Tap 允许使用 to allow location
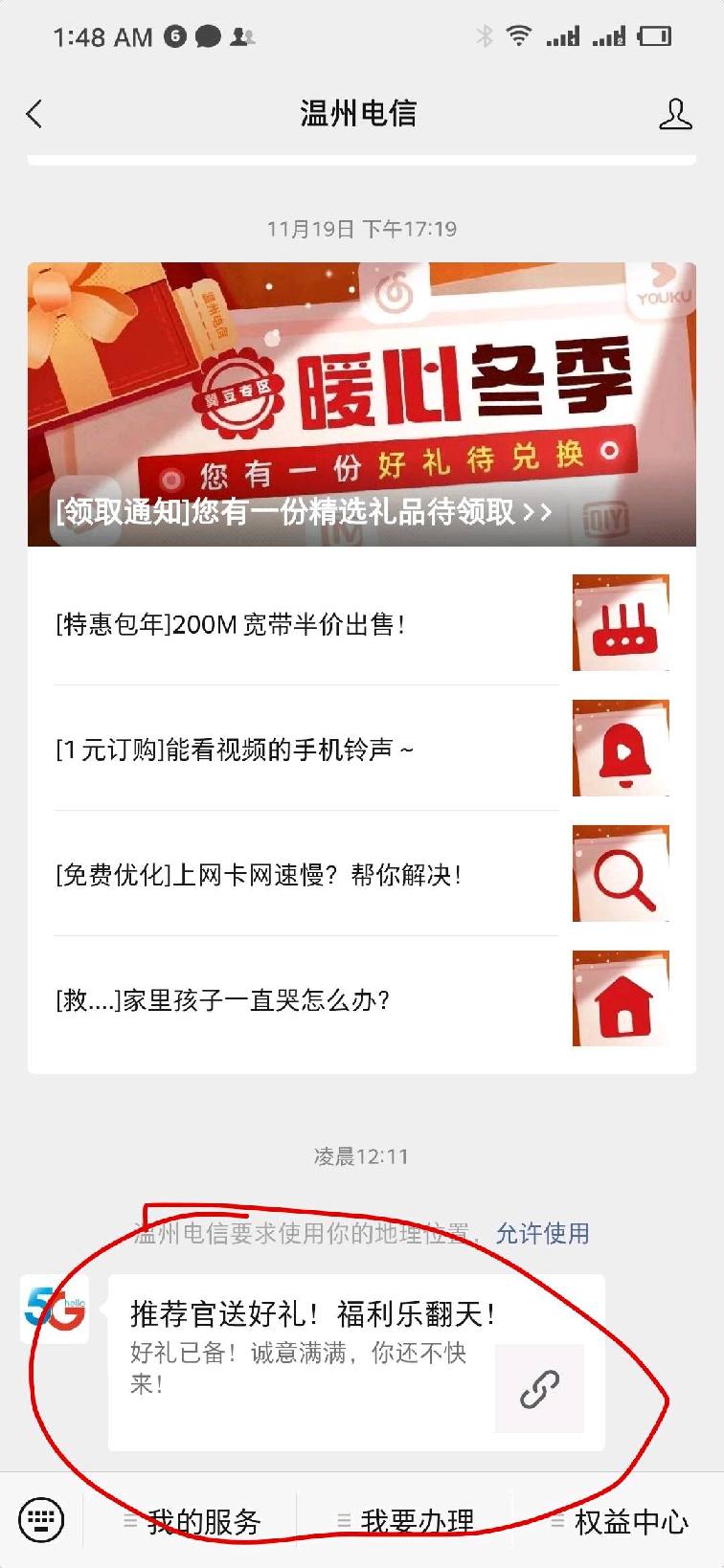 coord(542,1233)
